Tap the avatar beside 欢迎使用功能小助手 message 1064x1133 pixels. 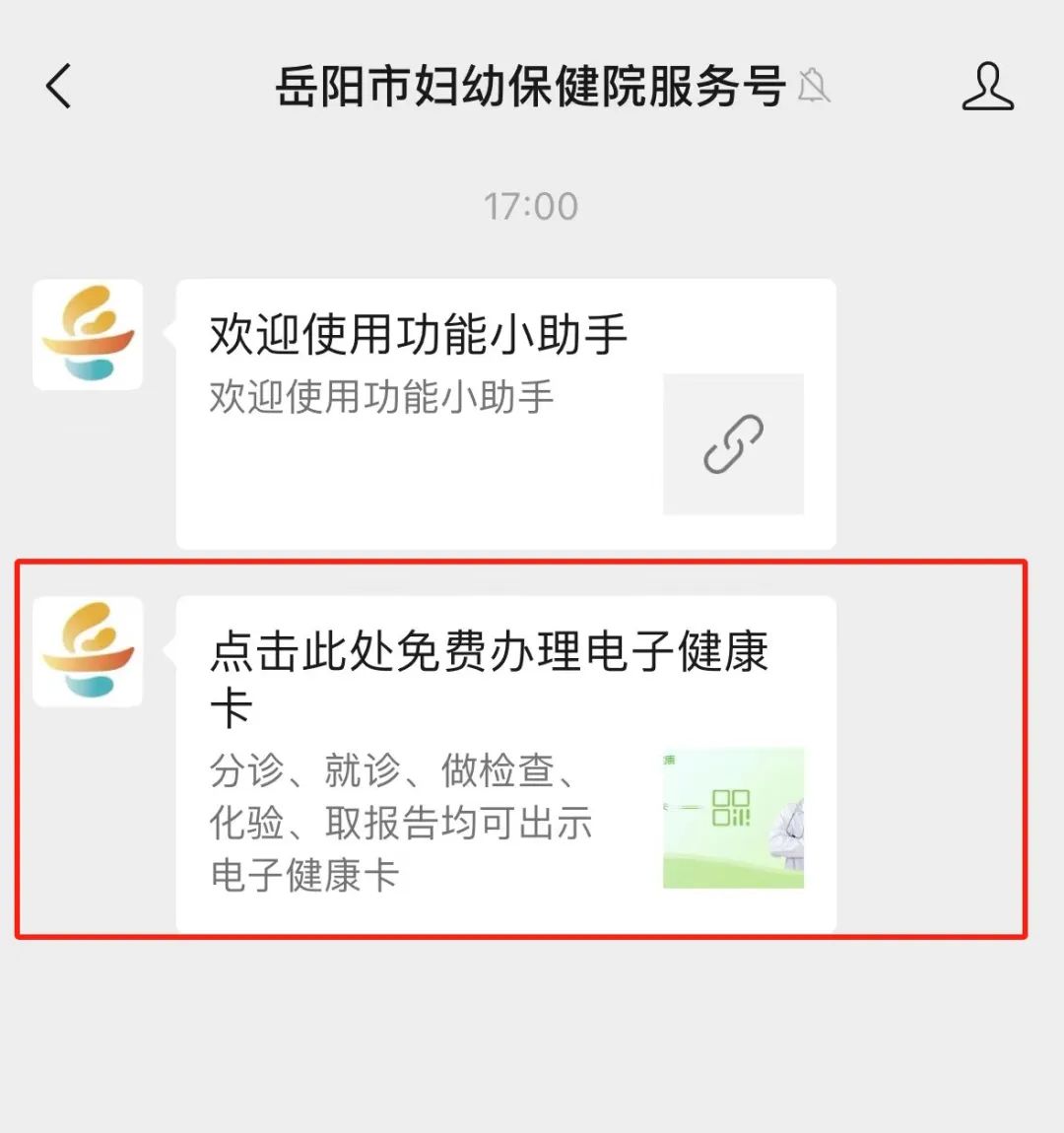coord(88,335)
